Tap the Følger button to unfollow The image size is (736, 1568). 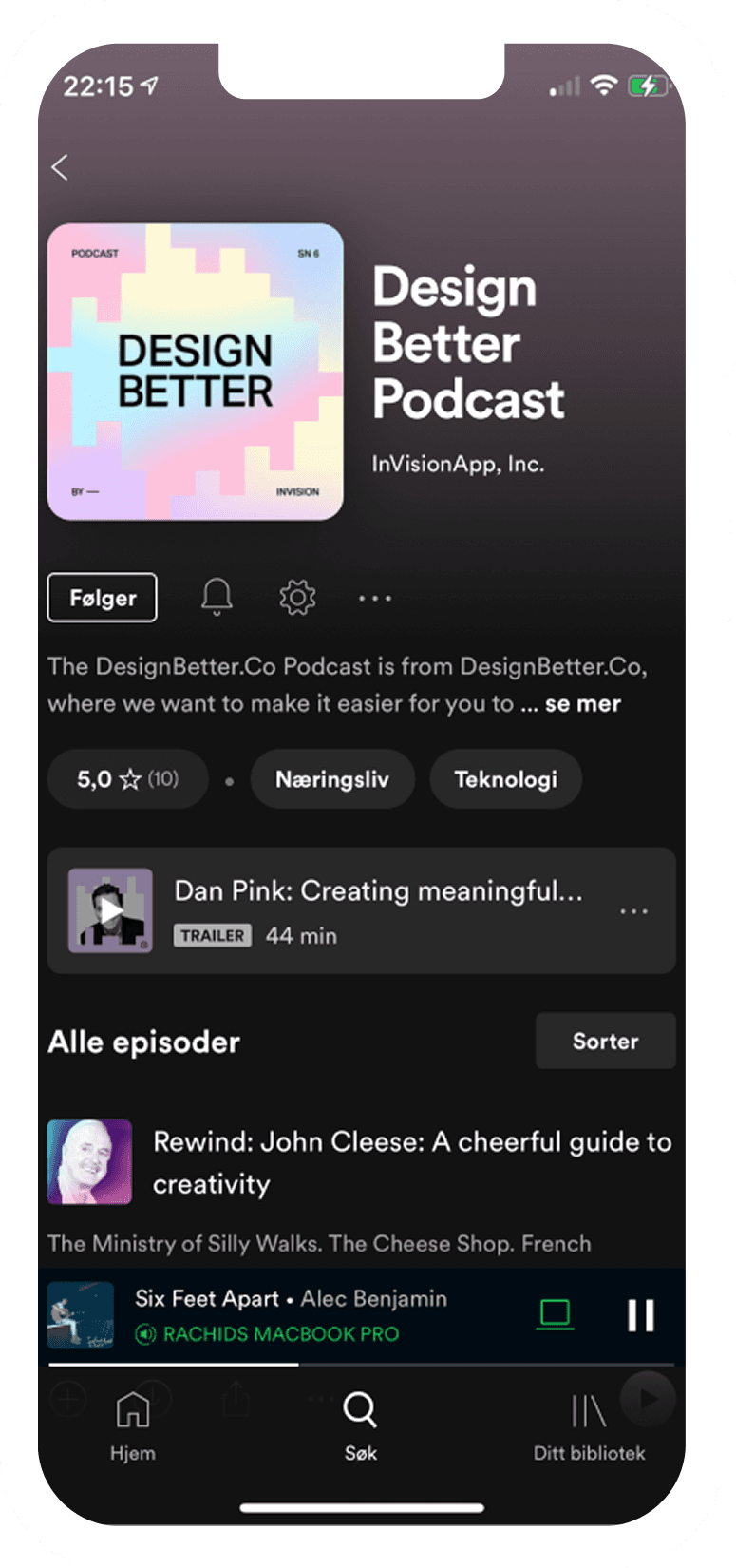(103, 598)
